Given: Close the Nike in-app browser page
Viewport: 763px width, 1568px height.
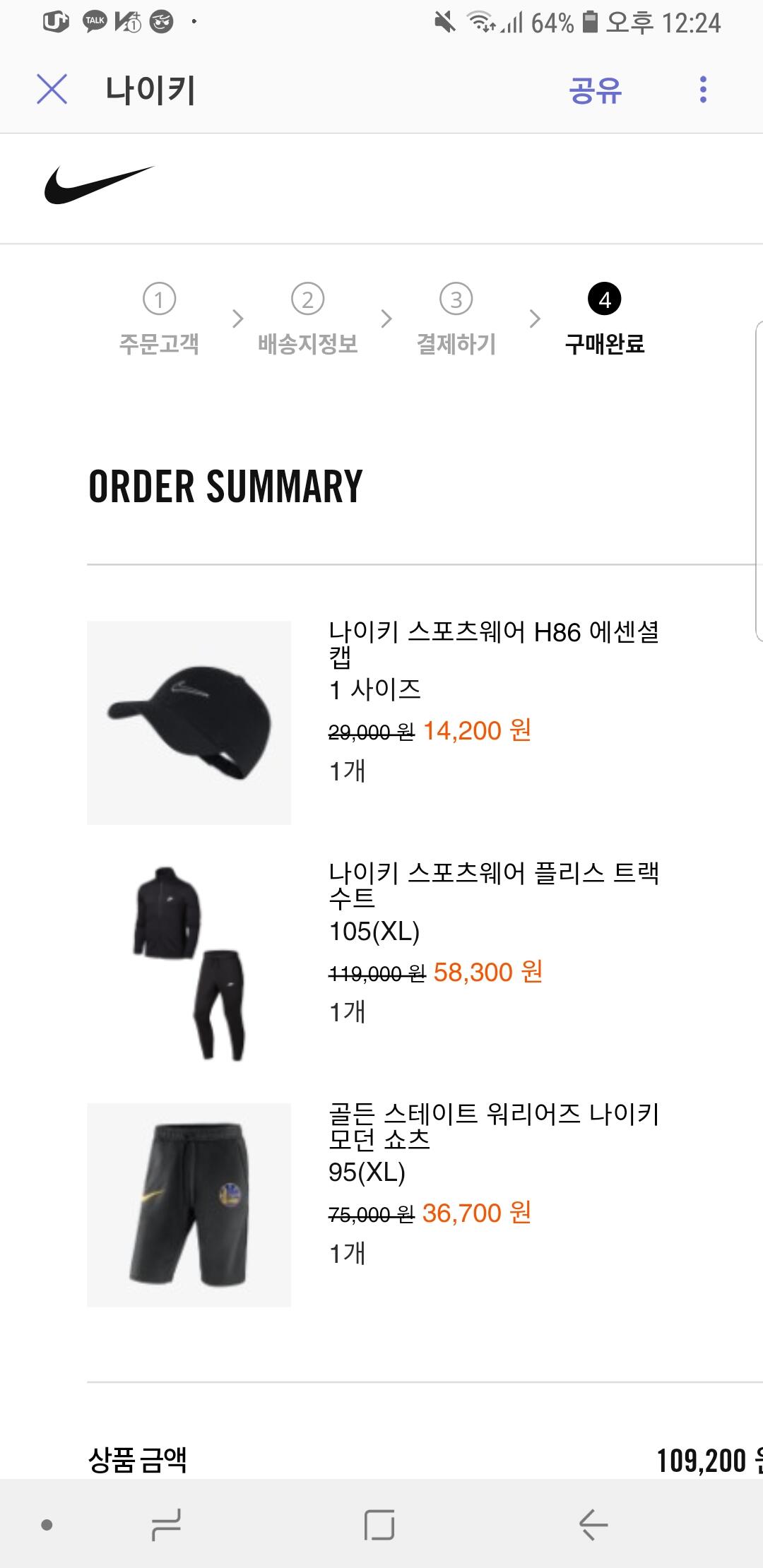Looking at the screenshot, I should tap(52, 90).
